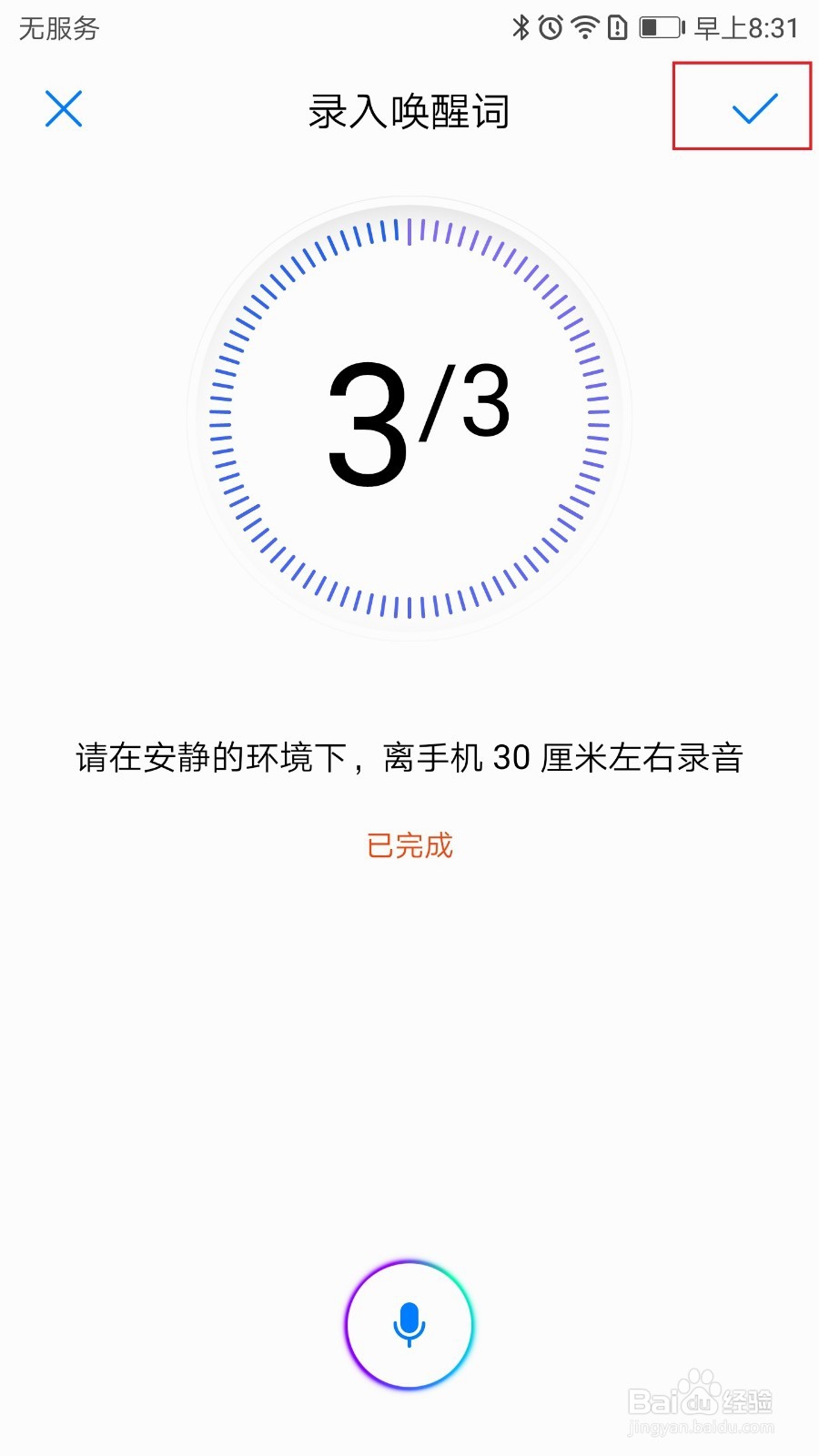
Task: Tap the Bluetooth icon in the status bar
Action: tap(522, 27)
